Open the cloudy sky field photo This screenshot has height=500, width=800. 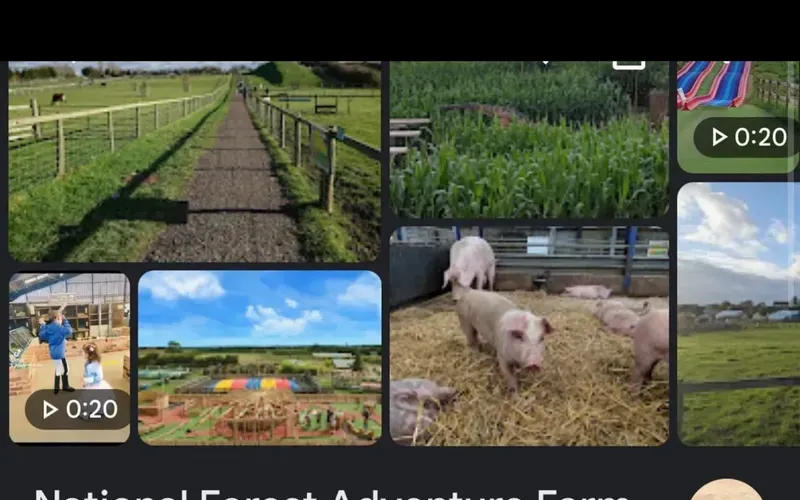tap(738, 314)
